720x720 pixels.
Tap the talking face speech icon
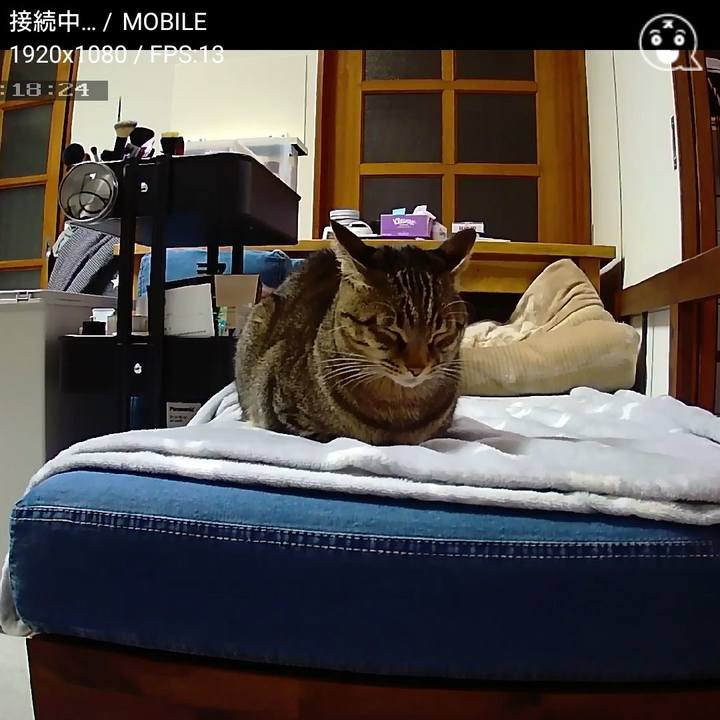669,42
